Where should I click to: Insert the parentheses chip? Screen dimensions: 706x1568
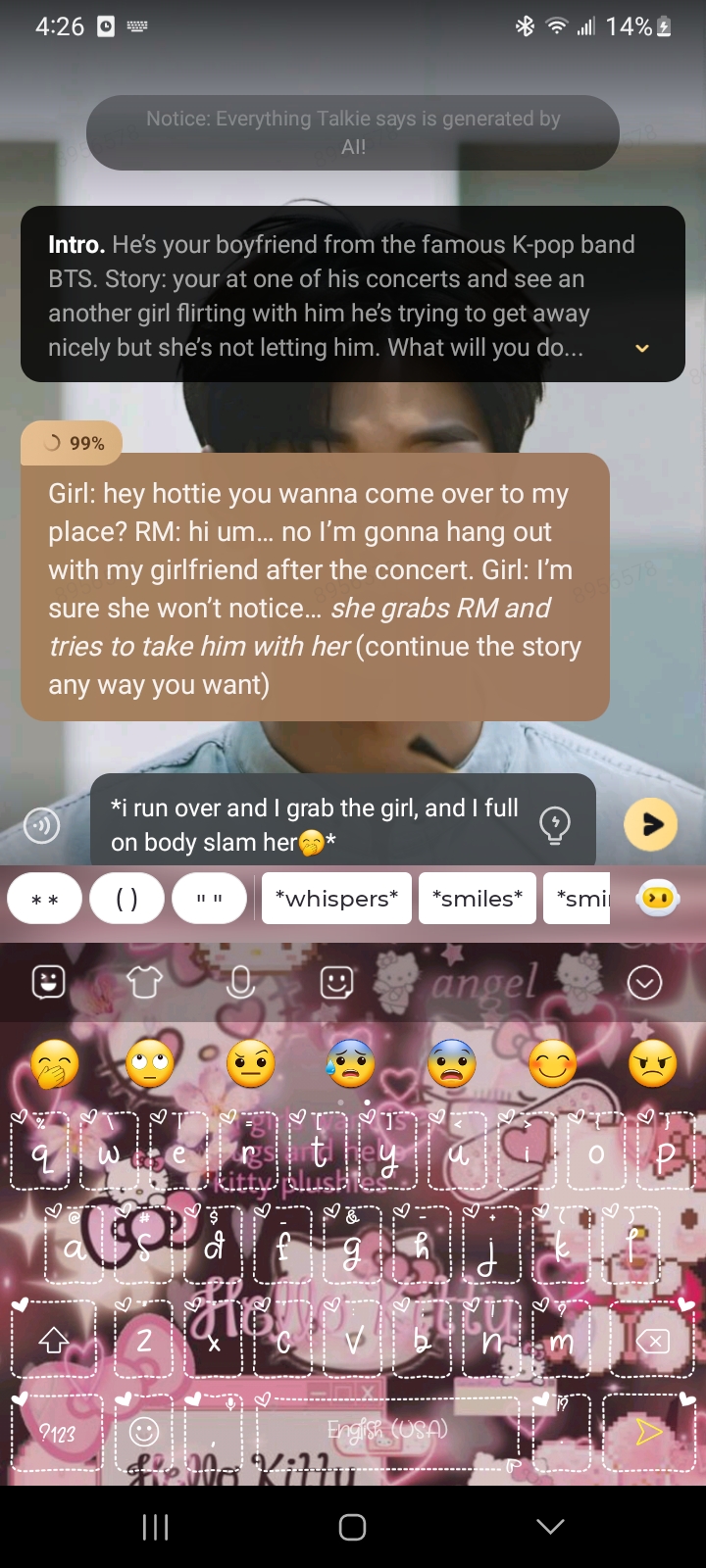click(x=126, y=899)
